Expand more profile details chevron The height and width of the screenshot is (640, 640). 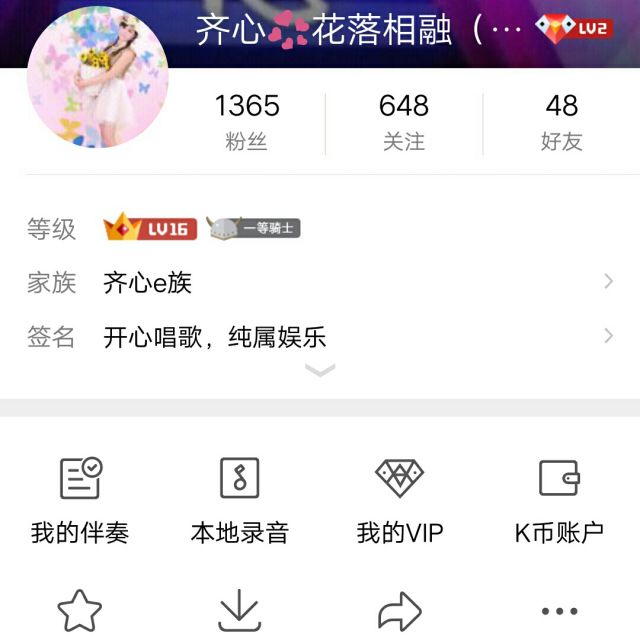[320, 371]
